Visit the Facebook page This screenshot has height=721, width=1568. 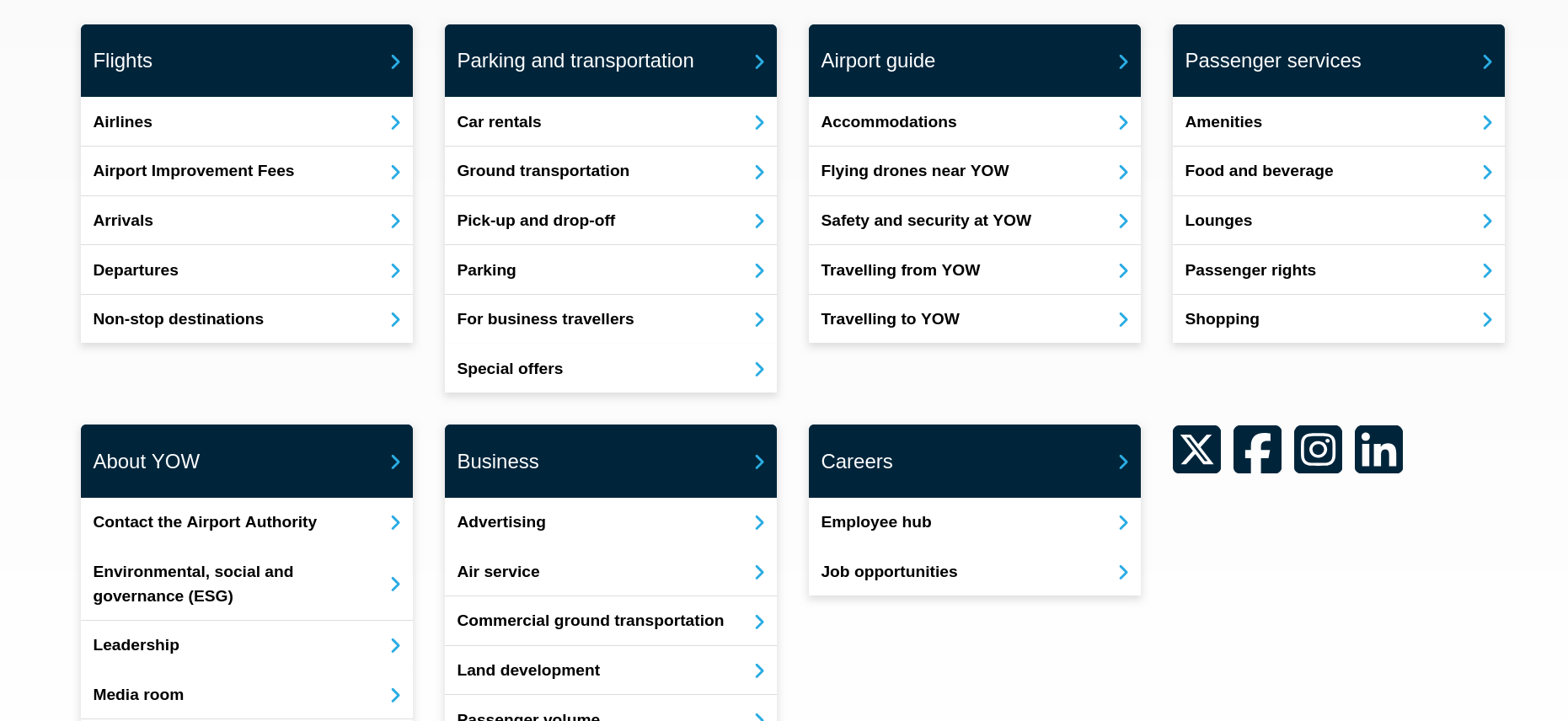click(x=1257, y=450)
